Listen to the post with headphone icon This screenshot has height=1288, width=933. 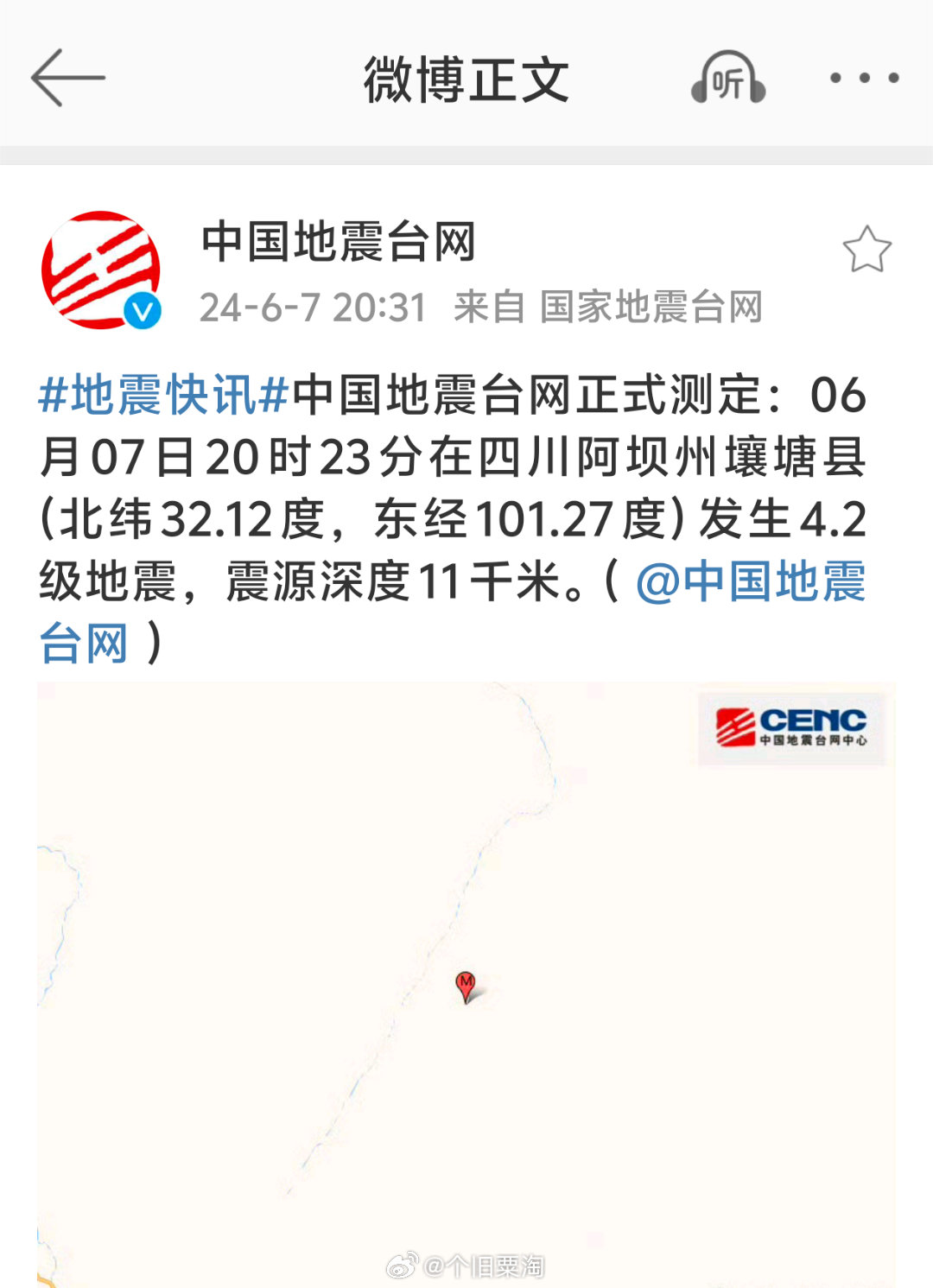coord(727,79)
